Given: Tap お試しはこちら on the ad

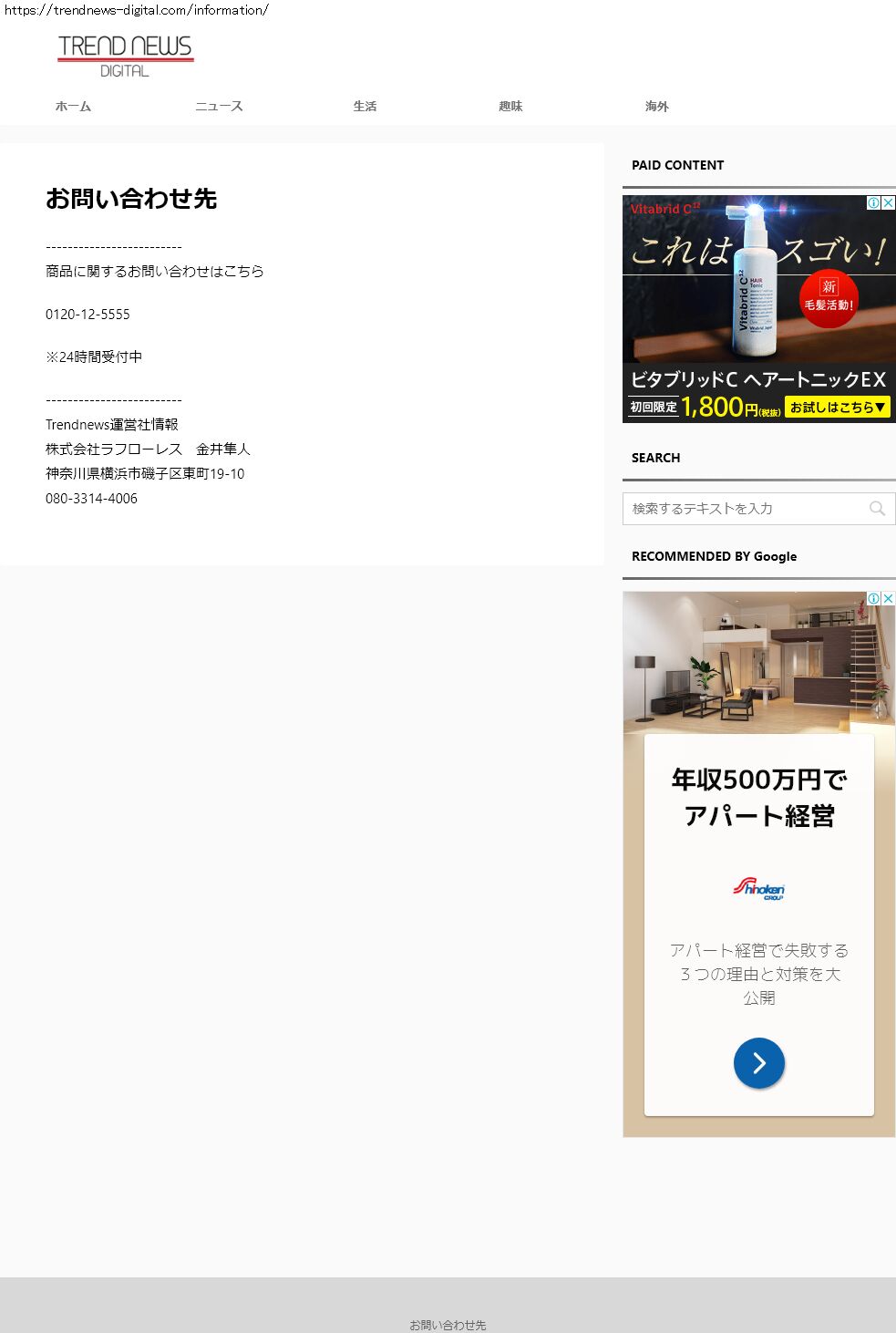Looking at the screenshot, I should (x=838, y=408).
